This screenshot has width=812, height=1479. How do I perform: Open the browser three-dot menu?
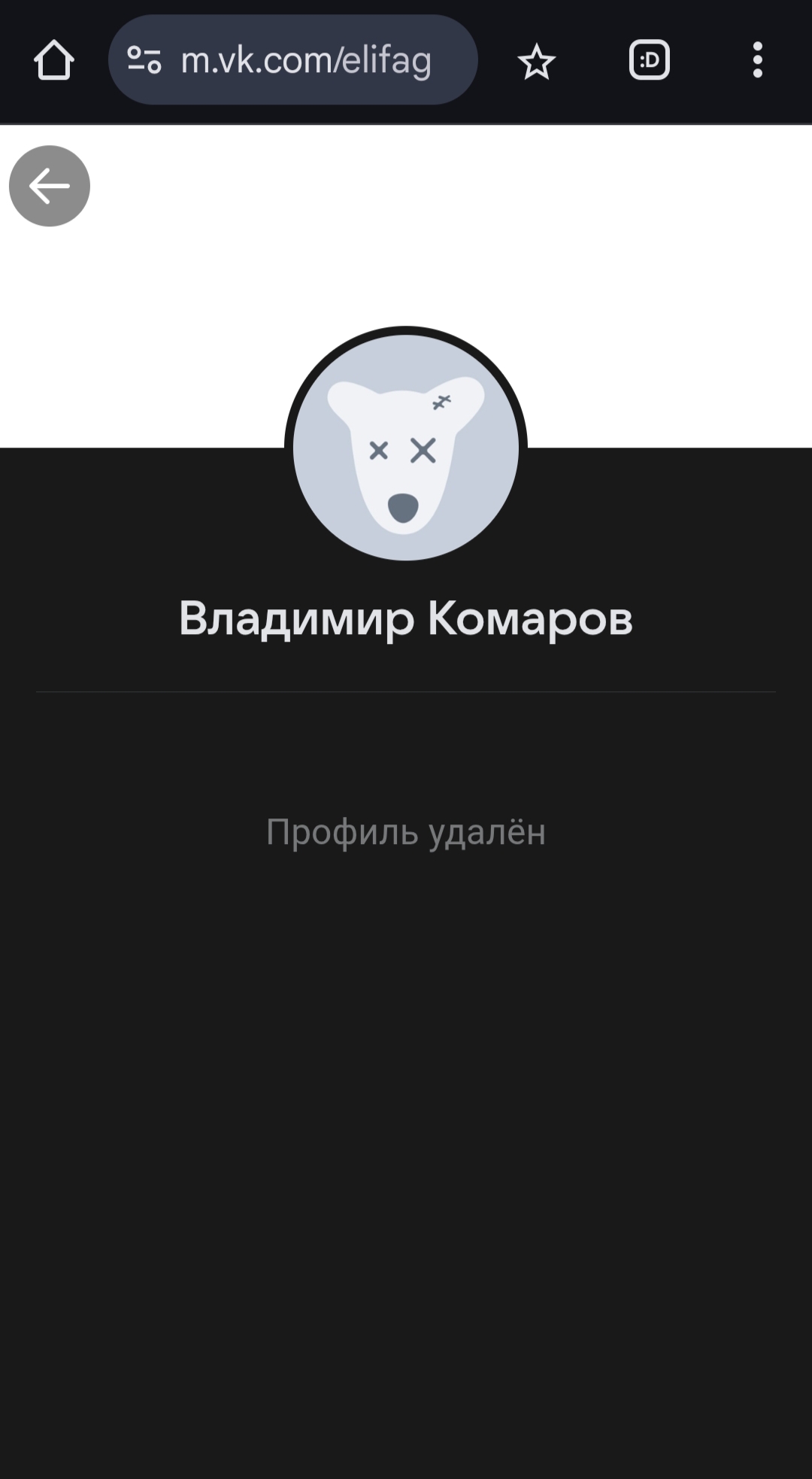click(x=757, y=60)
